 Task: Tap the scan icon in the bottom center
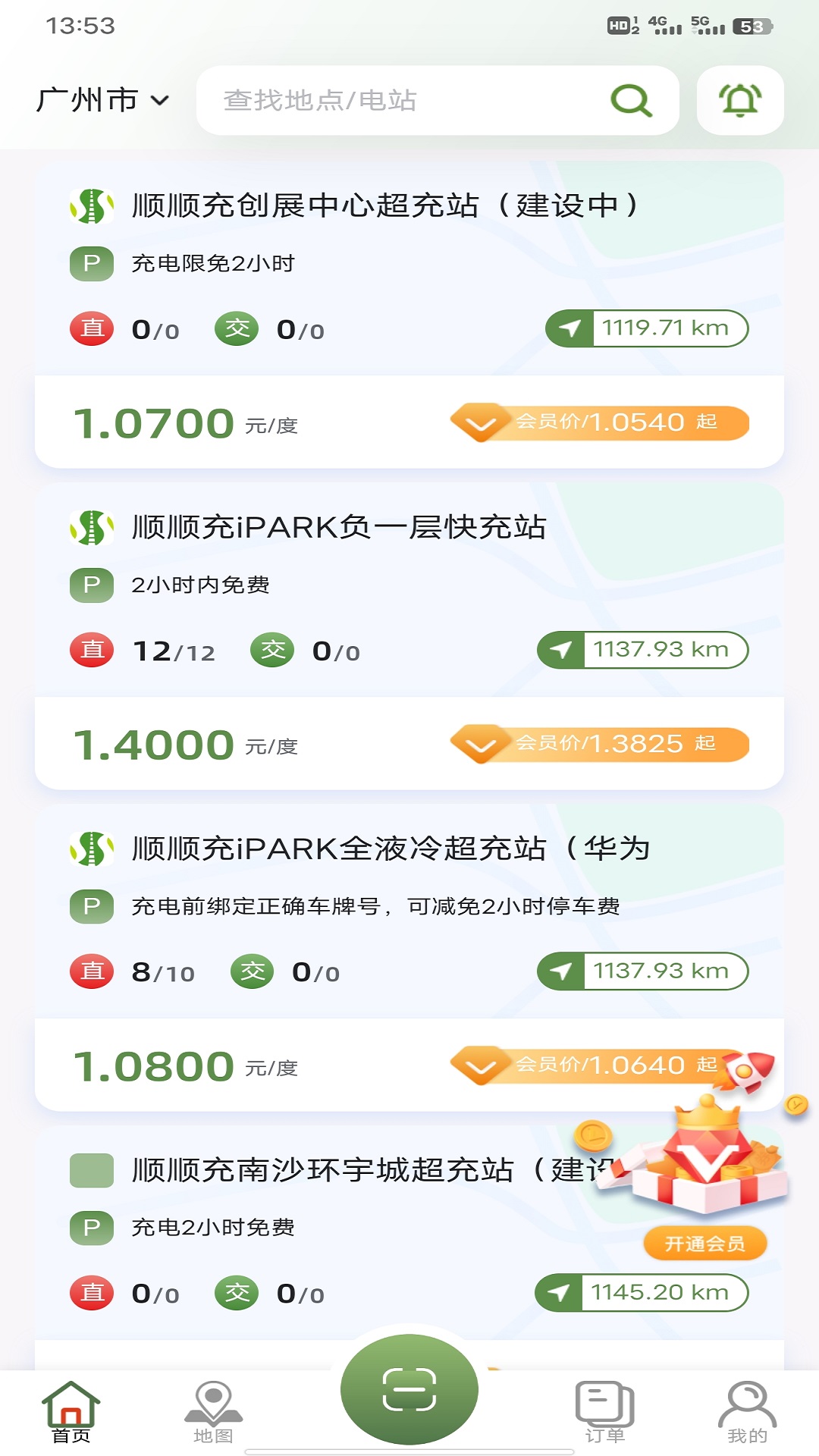point(409,1388)
